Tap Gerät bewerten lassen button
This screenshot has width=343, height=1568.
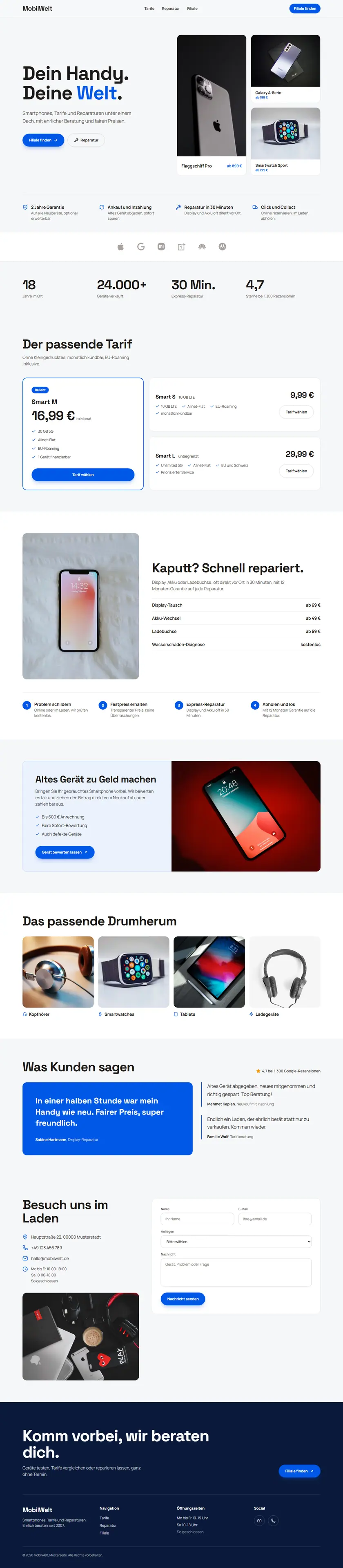point(65,852)
